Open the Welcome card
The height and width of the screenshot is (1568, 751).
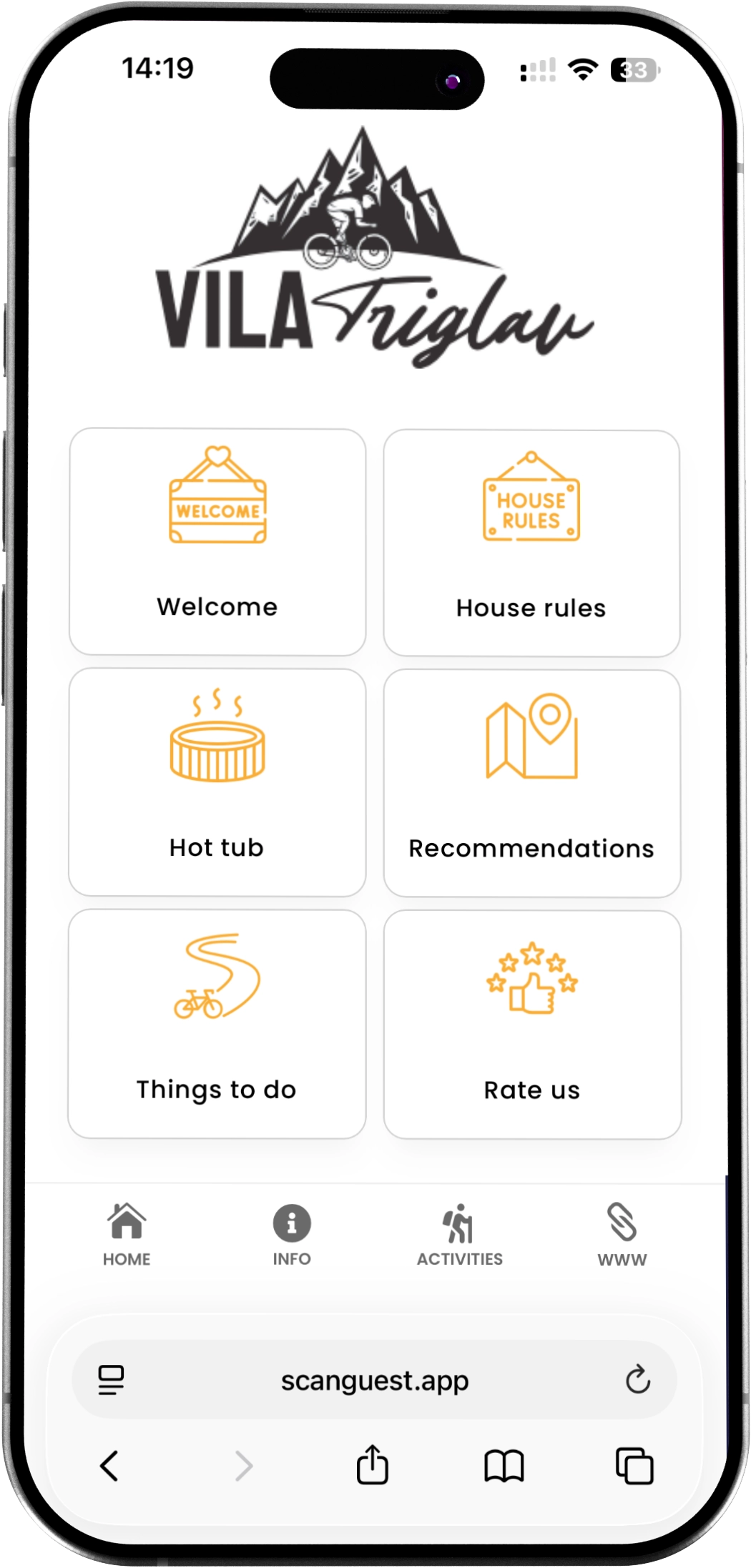click(x=217, y=541)
